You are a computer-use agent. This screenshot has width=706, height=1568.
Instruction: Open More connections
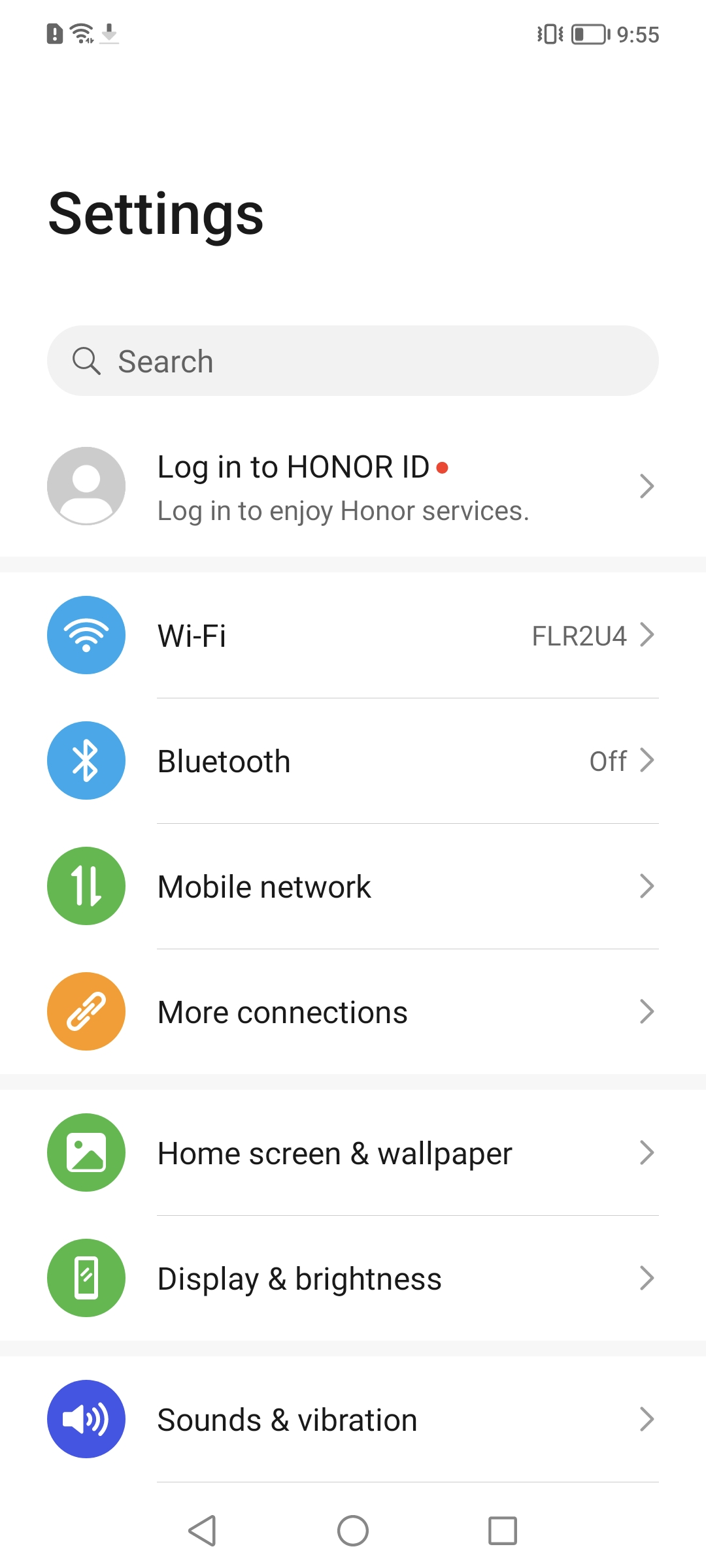point(353,1012)
